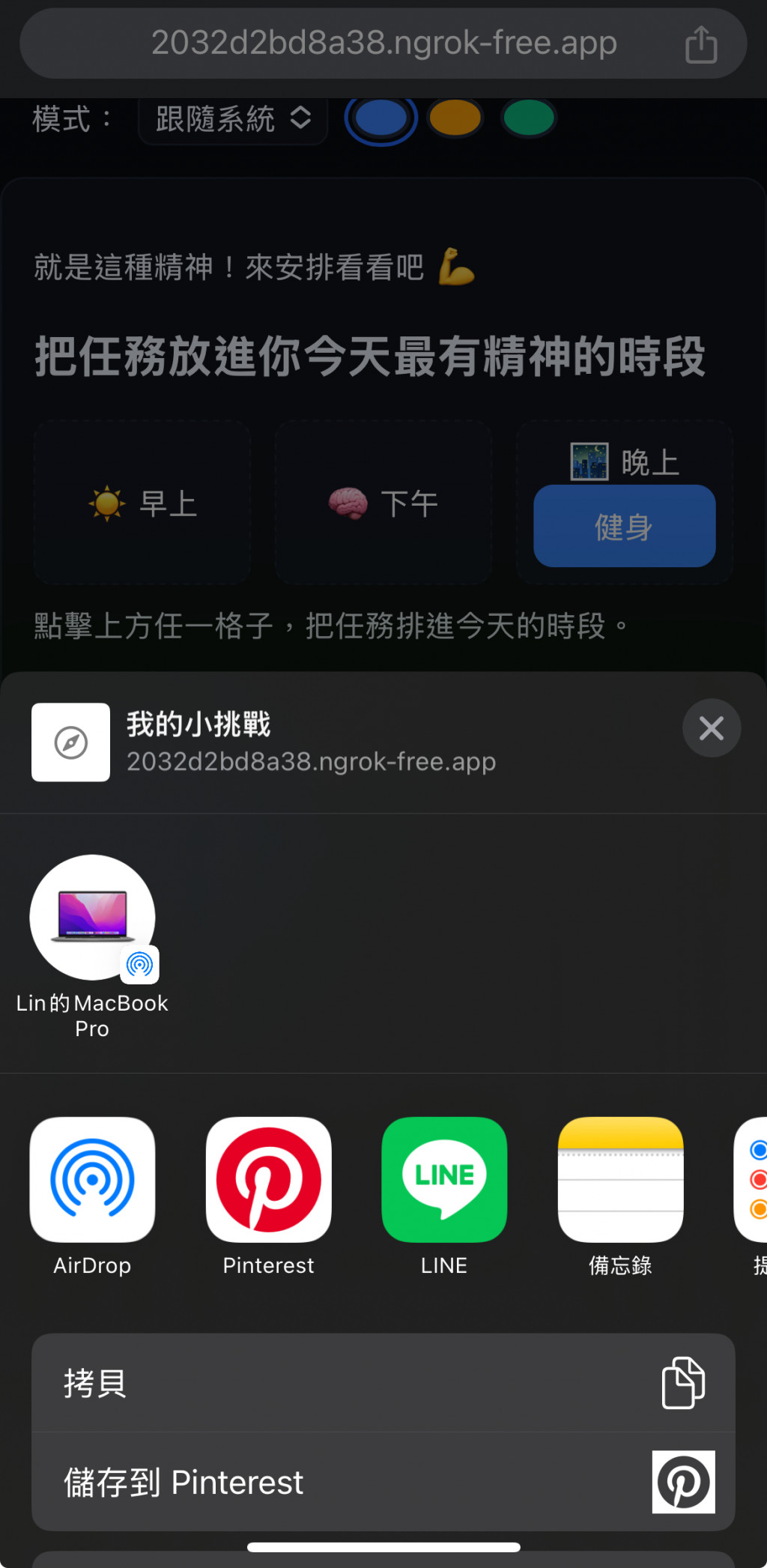Choose the 早上 time slot

[x=142, y=503]
